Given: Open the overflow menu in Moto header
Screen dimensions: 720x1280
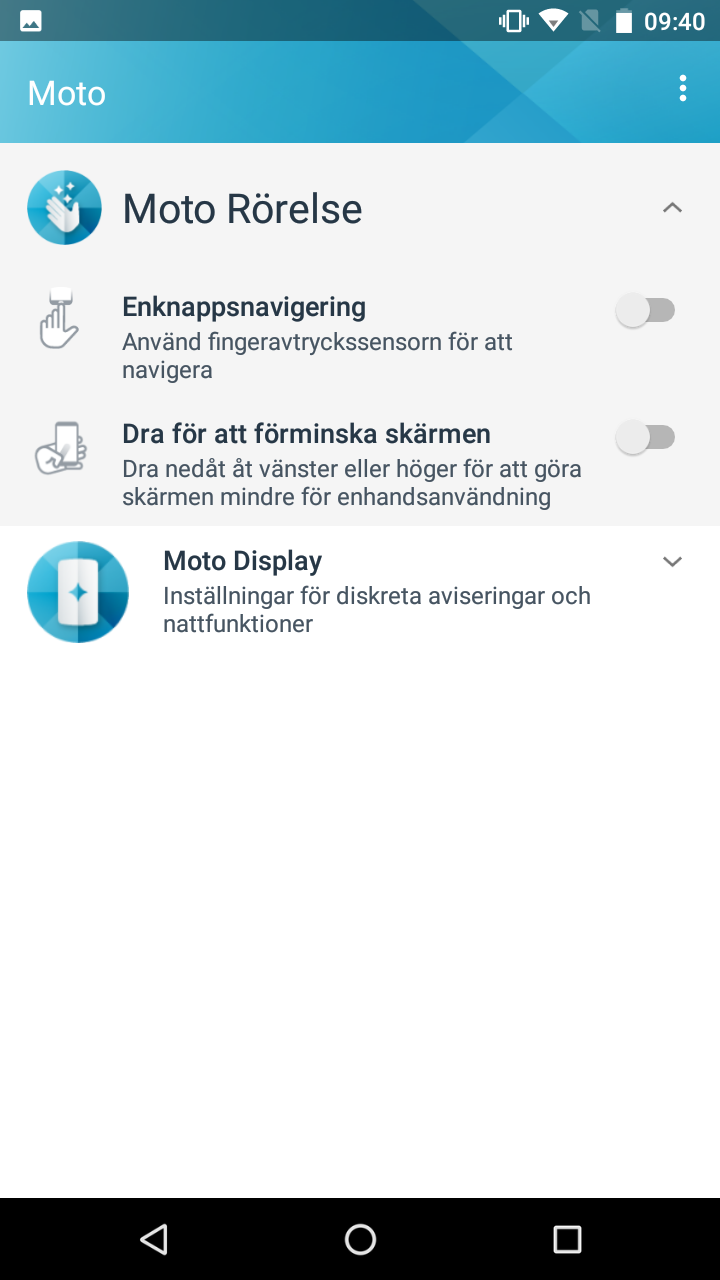Looking at the screenshot, I should [683, 89].
